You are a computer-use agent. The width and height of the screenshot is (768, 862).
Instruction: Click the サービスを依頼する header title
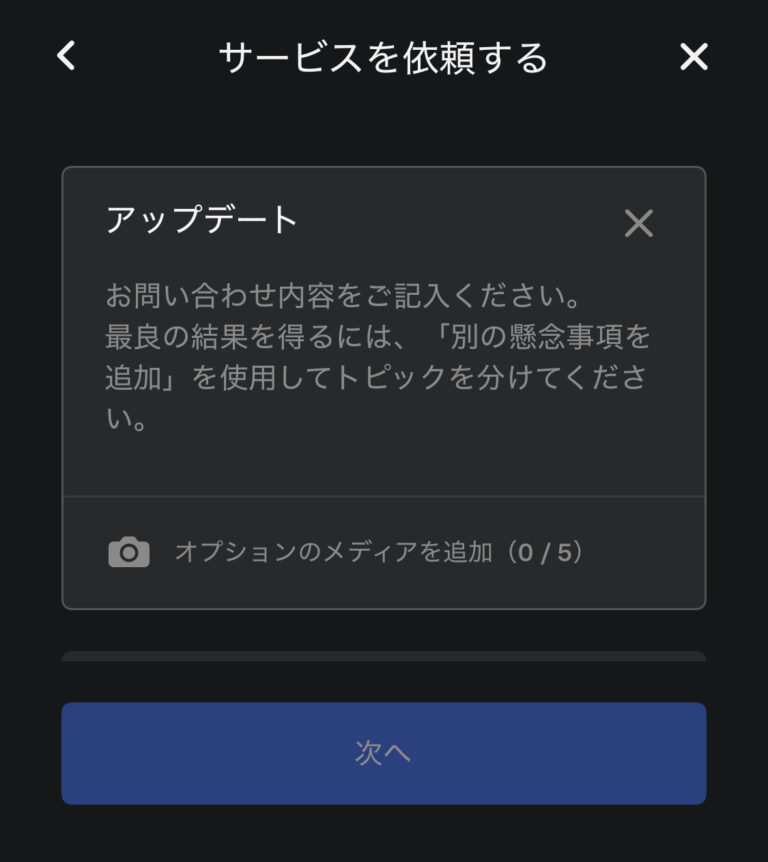click(384, 55)
